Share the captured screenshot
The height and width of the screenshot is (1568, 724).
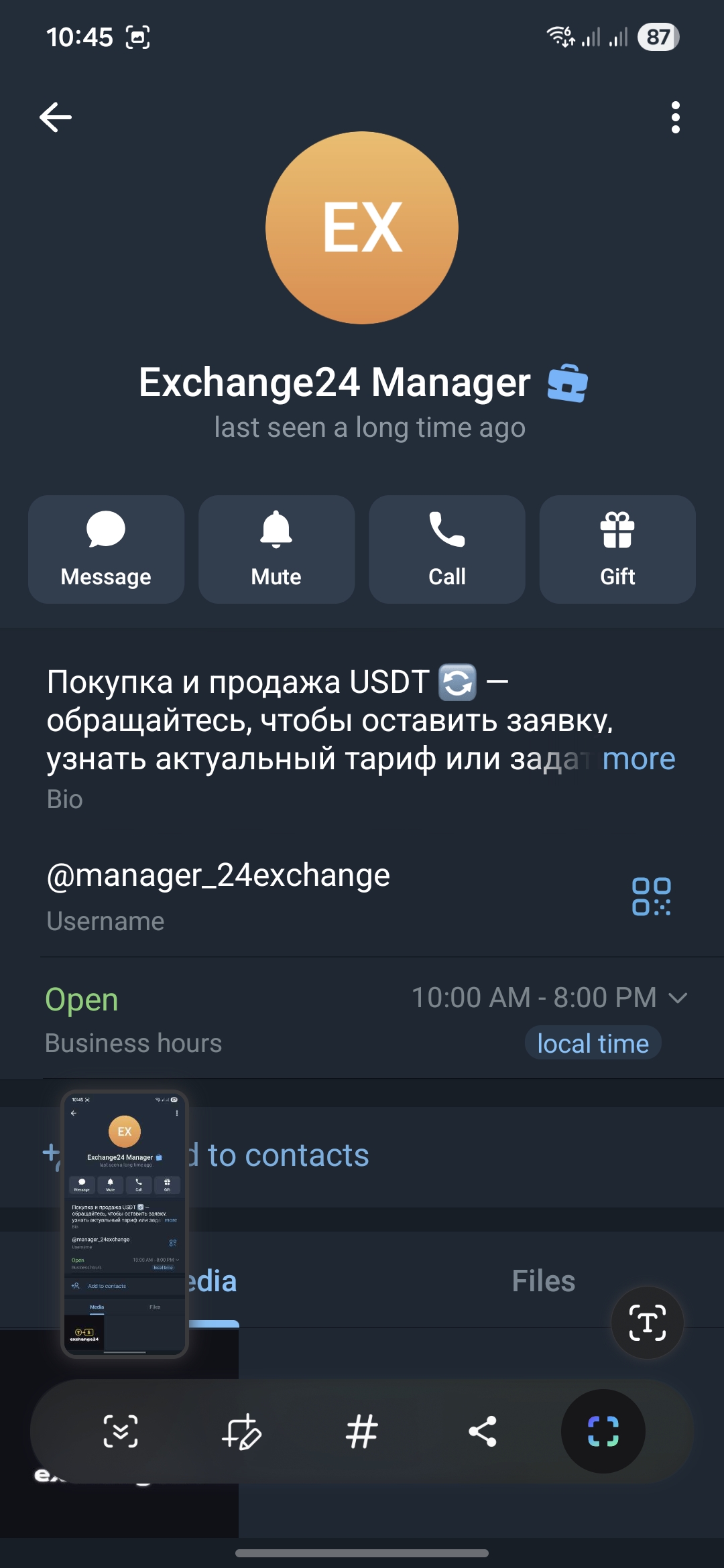click(483, 1431)
